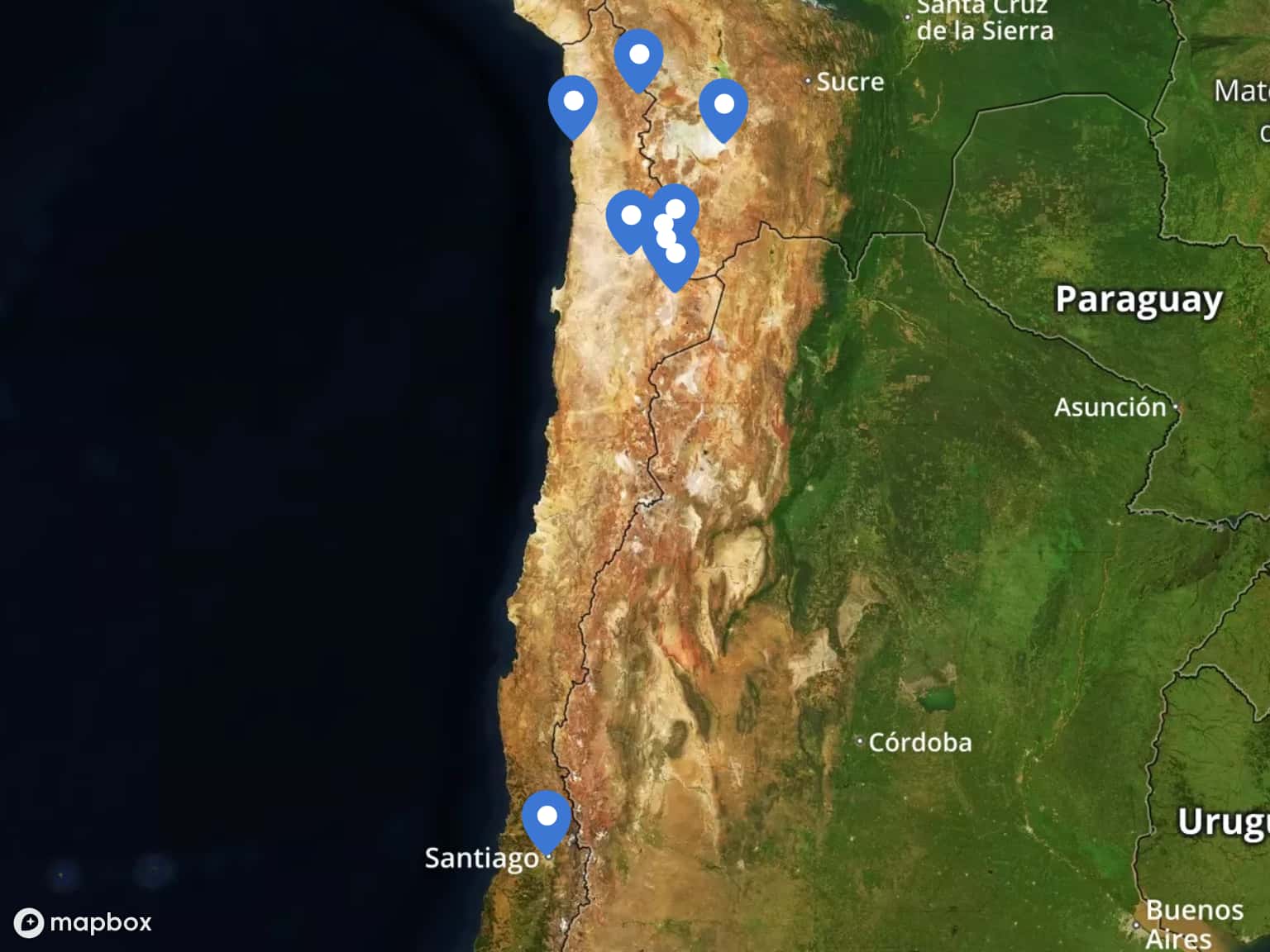The image size is (1270, 952).
Task: Open the lone pin left of the cluster
Action: pyautogui.click(x=630, y=217)
